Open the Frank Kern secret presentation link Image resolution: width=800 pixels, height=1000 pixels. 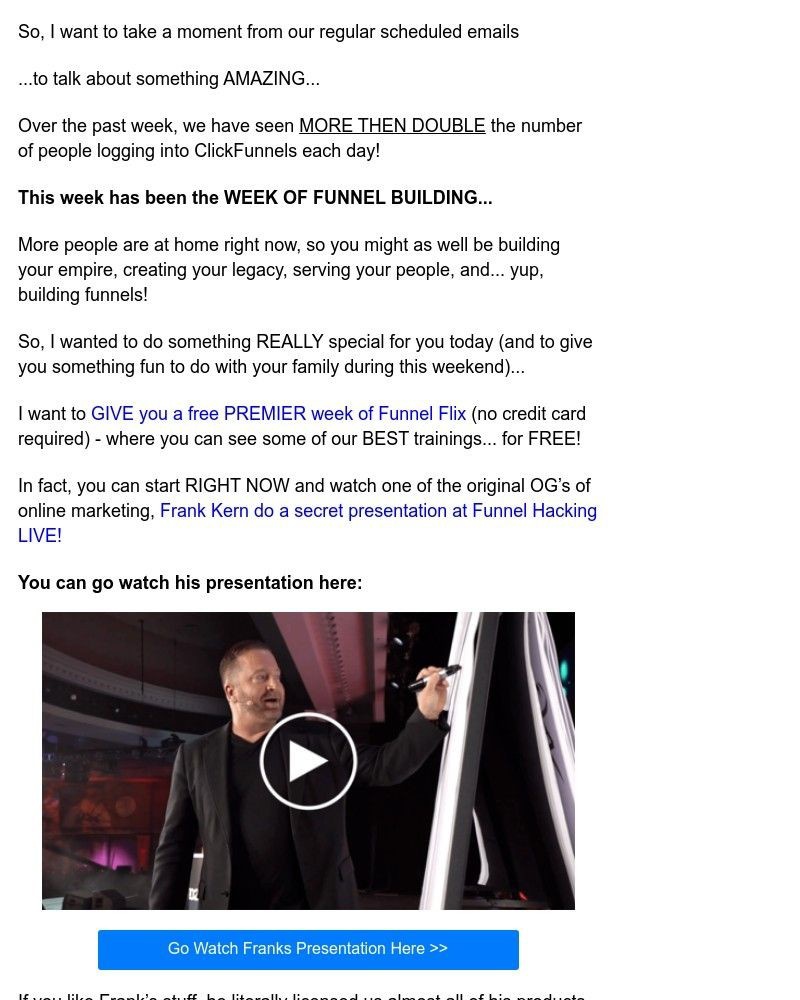pos(378,511)
